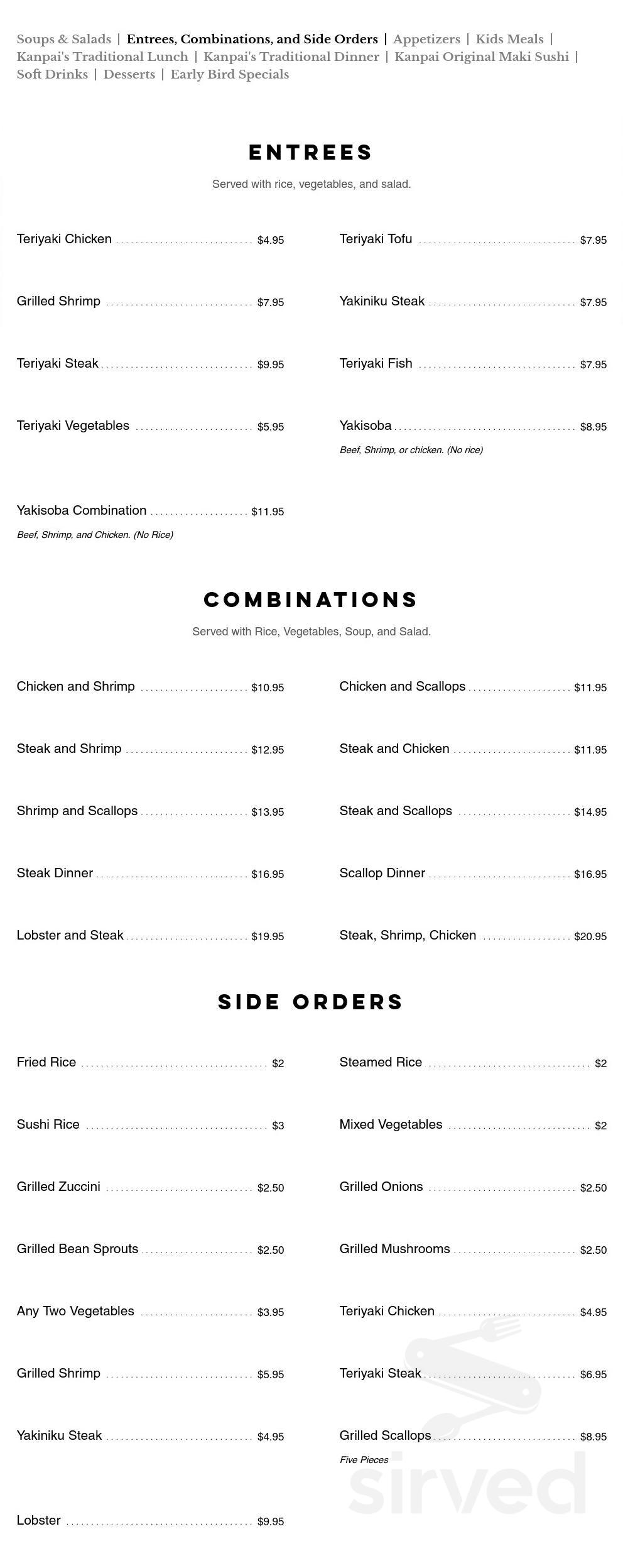The width and height of the screenshot is (623, 1568).
Task: Open the Kids Meals menu section
Action: [509, 39]
